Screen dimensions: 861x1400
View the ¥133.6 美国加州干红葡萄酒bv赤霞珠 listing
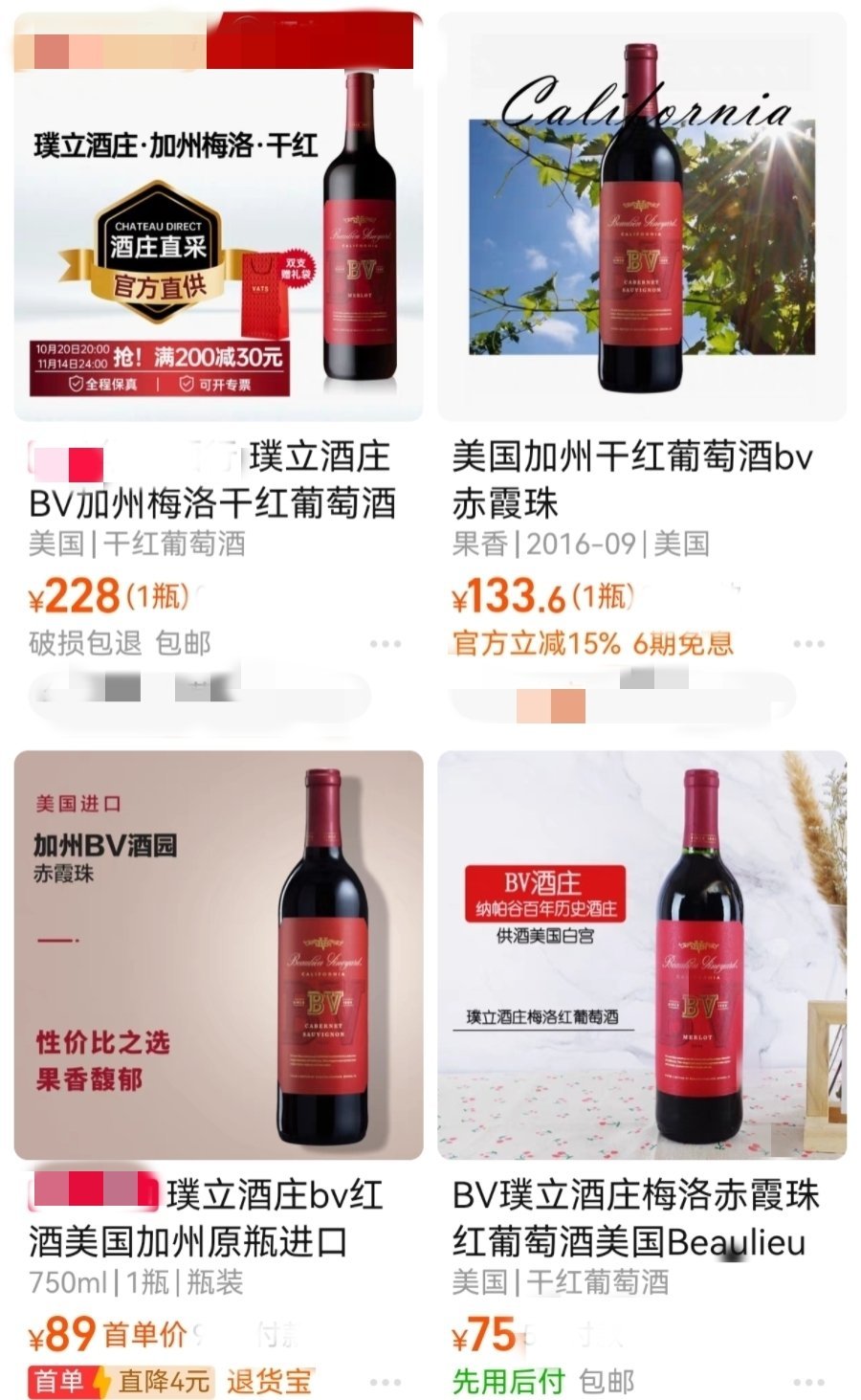(x=641, y=220)
